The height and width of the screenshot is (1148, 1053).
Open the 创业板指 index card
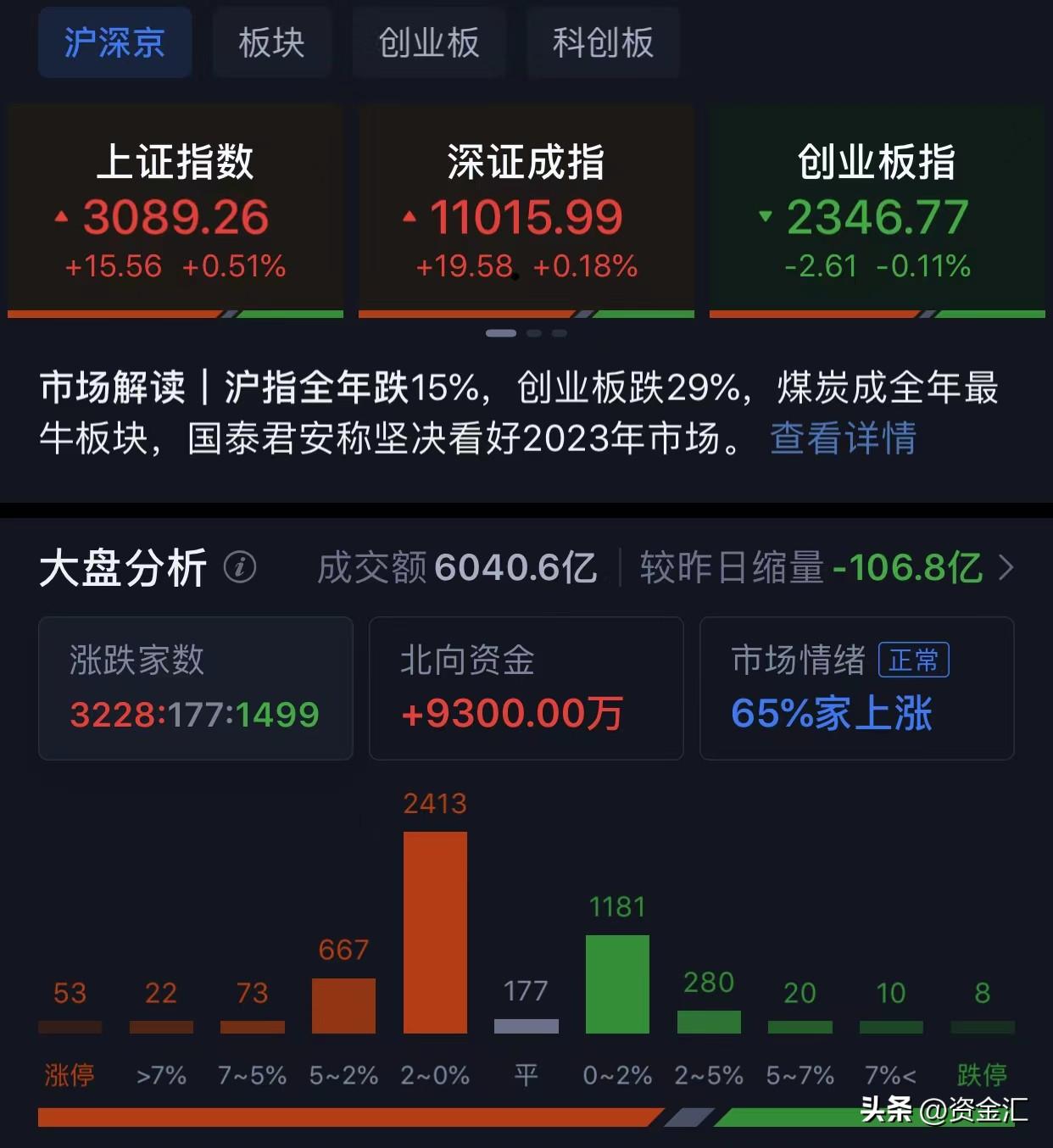[x=877, y=211]
